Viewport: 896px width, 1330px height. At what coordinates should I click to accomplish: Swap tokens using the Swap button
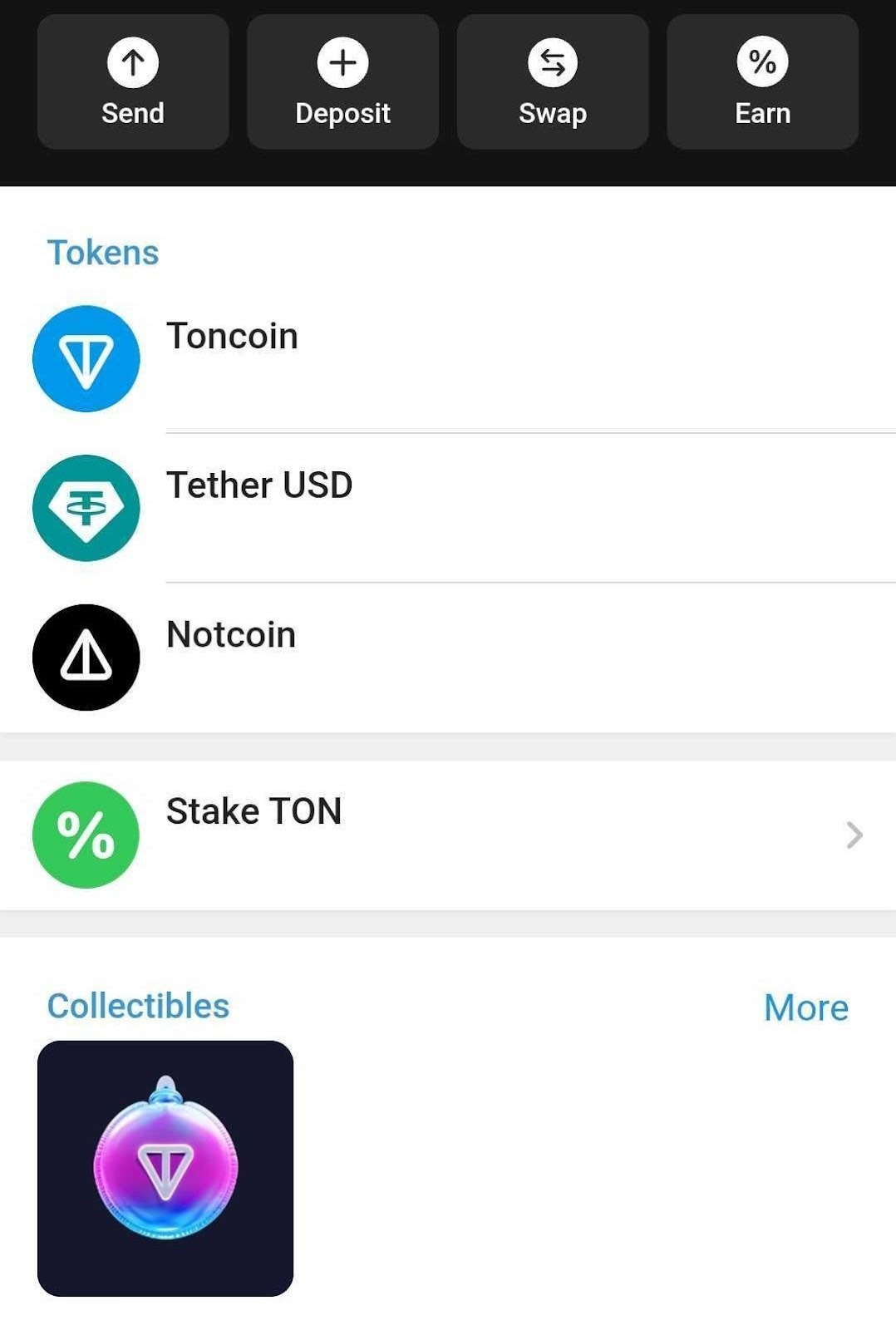tap(553, 82)
